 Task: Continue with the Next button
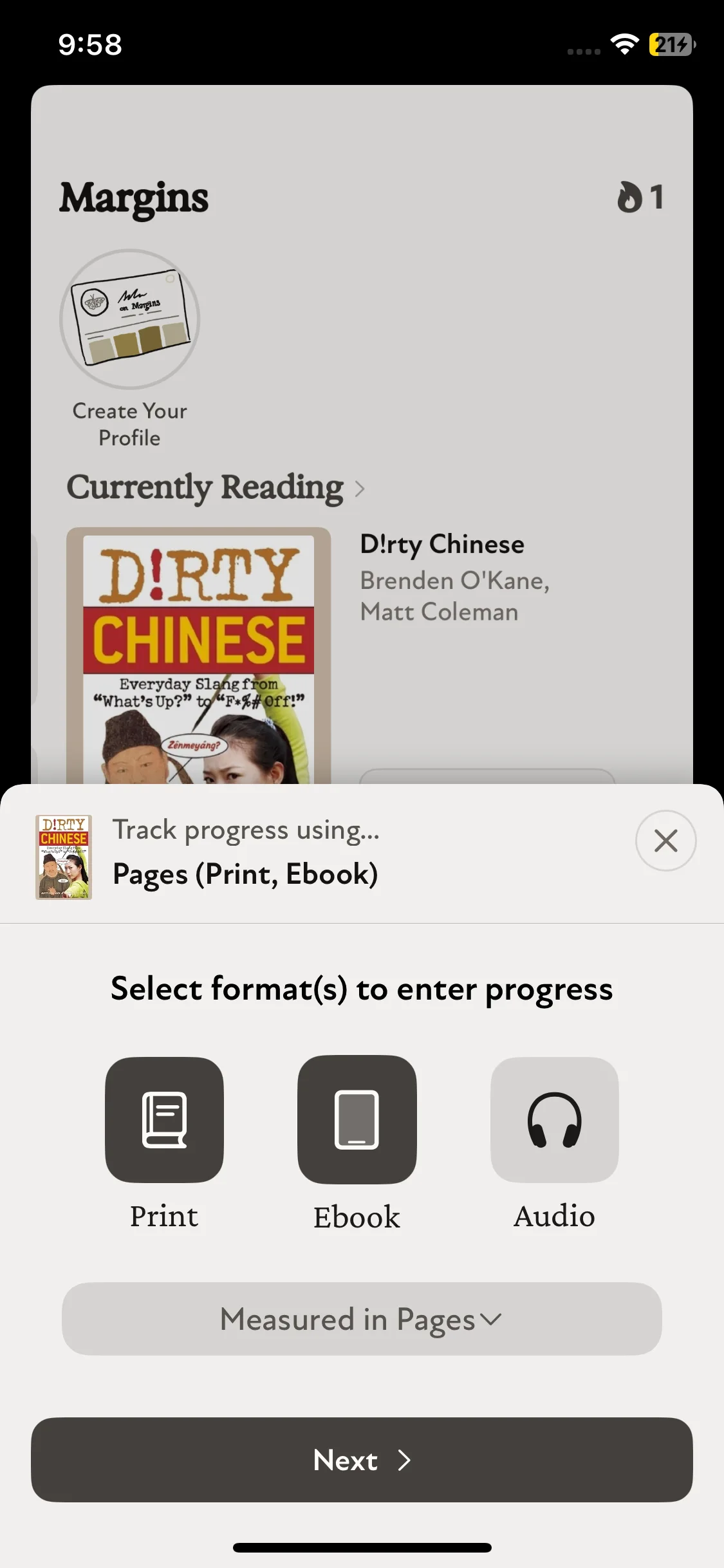pos(362,1460)
